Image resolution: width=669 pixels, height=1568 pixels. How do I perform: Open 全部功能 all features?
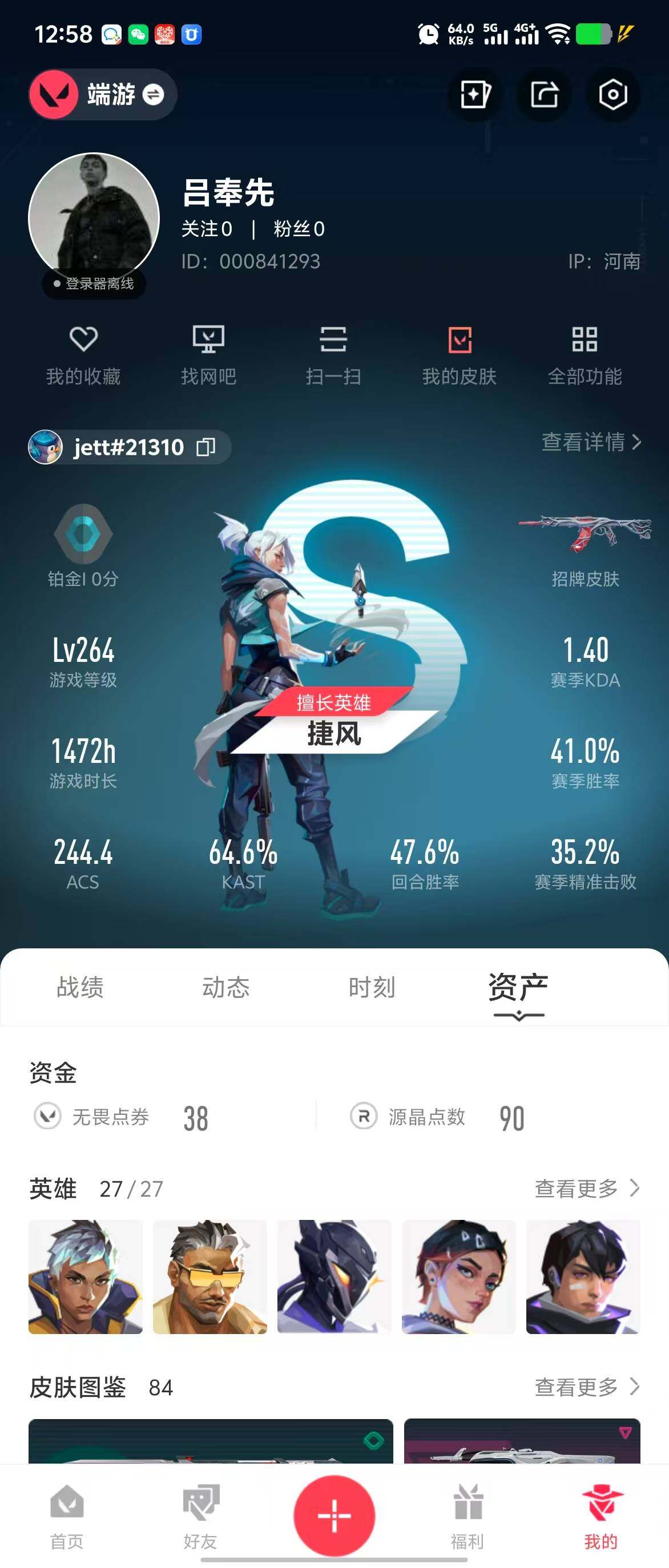click(x=585, y=356)
